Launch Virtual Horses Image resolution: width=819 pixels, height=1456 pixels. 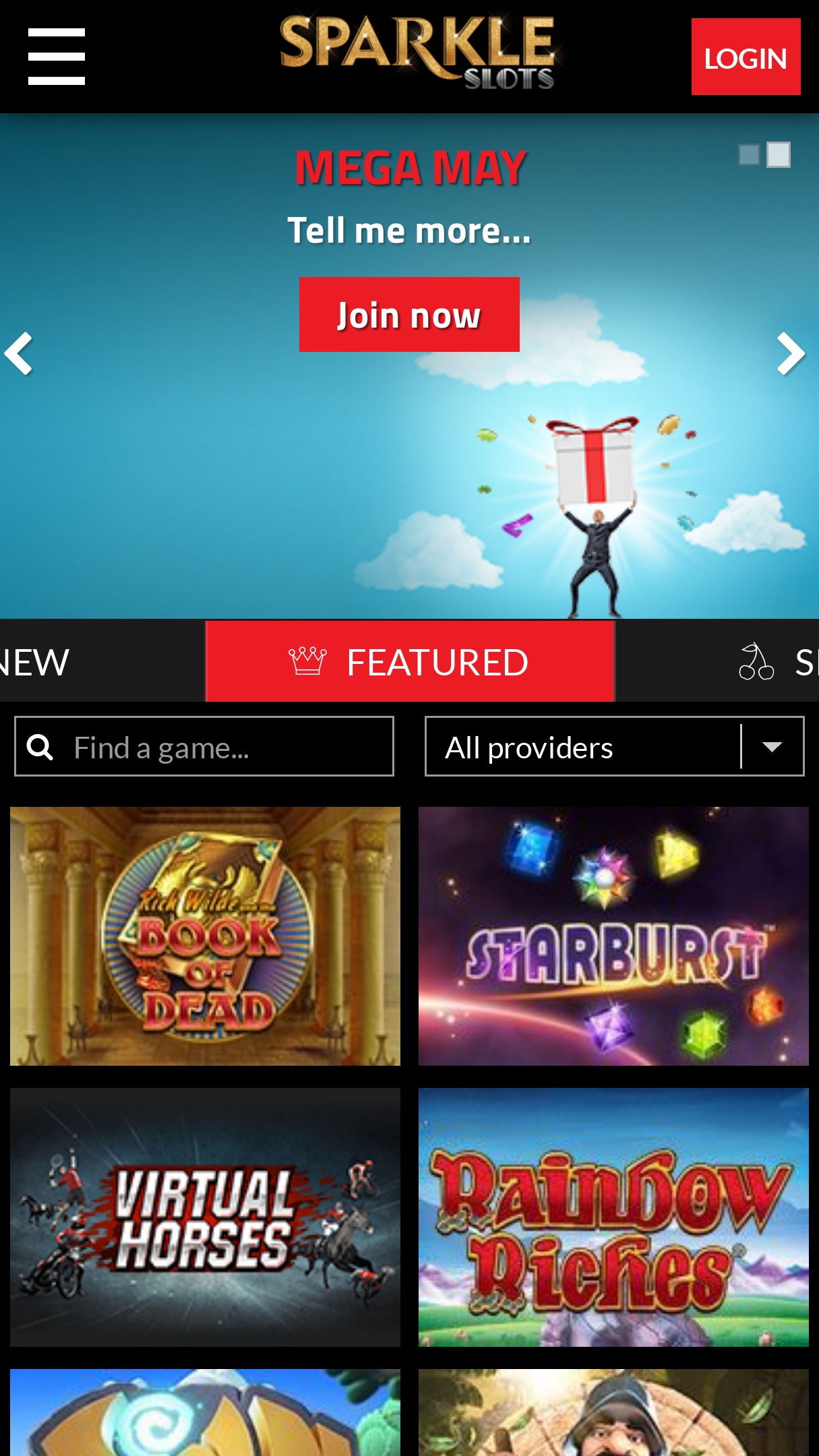click(x=205, y=1217)
